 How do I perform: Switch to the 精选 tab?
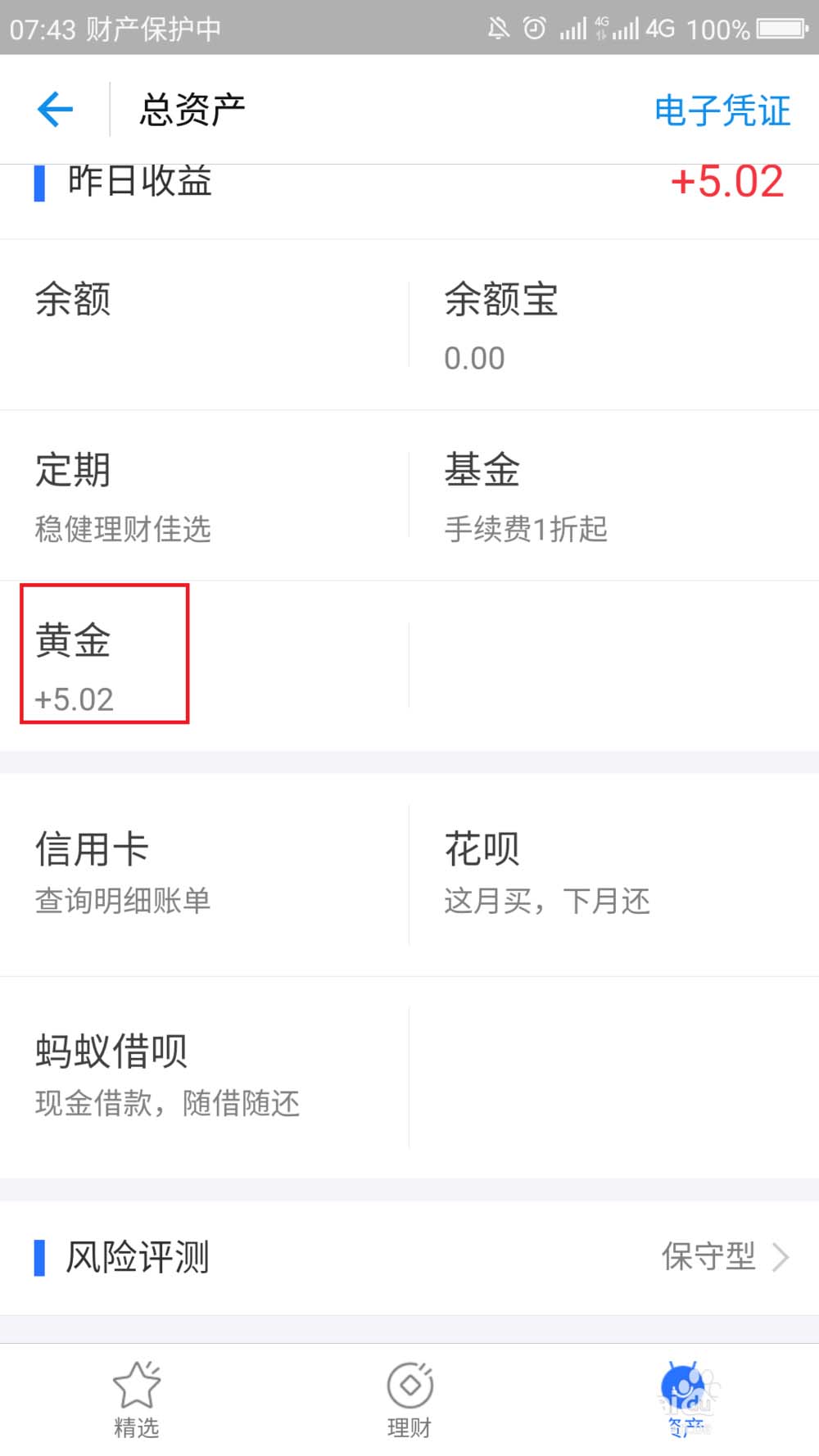(136, 1399)
